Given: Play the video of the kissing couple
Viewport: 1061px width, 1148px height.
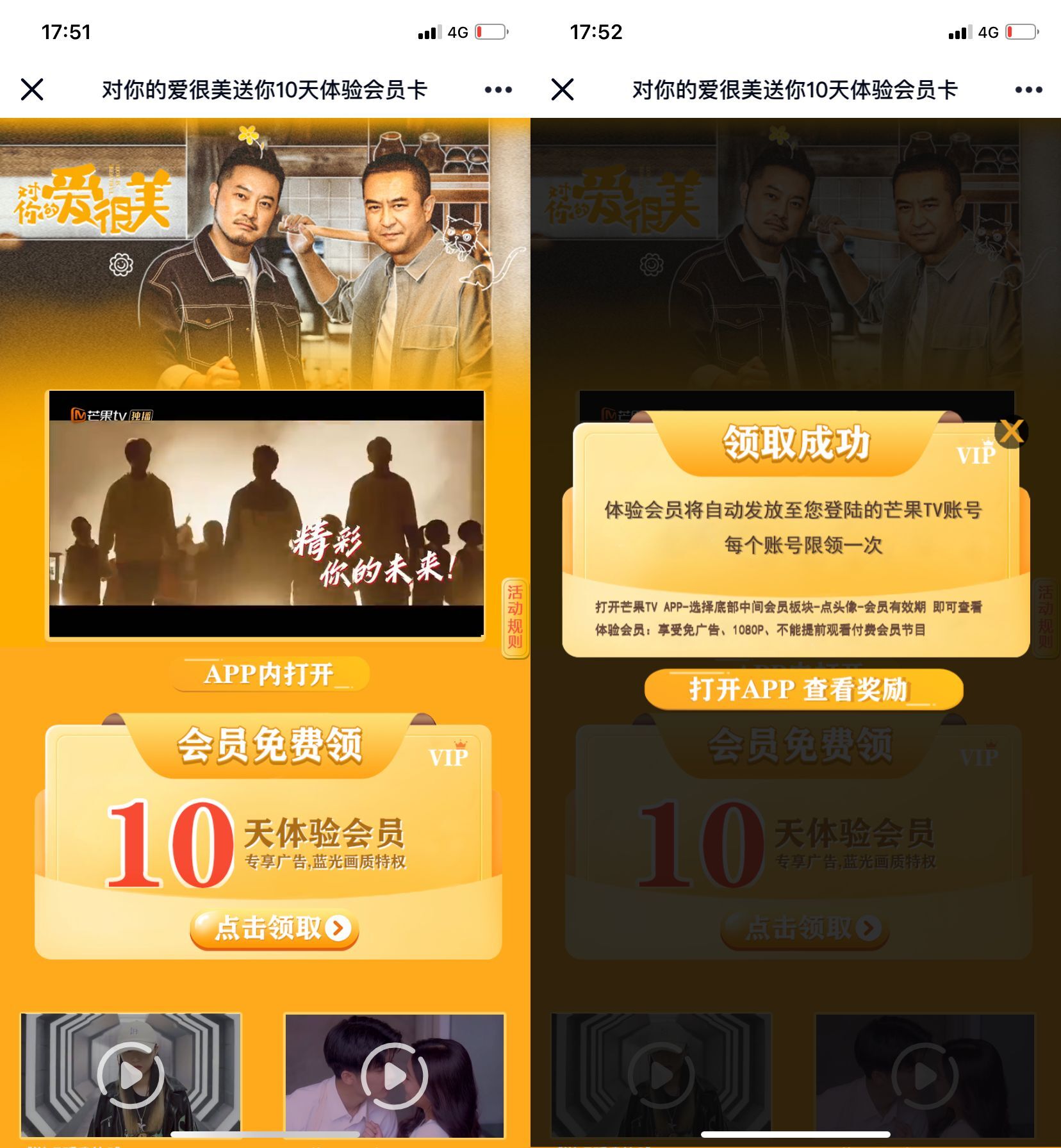Looking at the screenshot, I should [395, 1076].
